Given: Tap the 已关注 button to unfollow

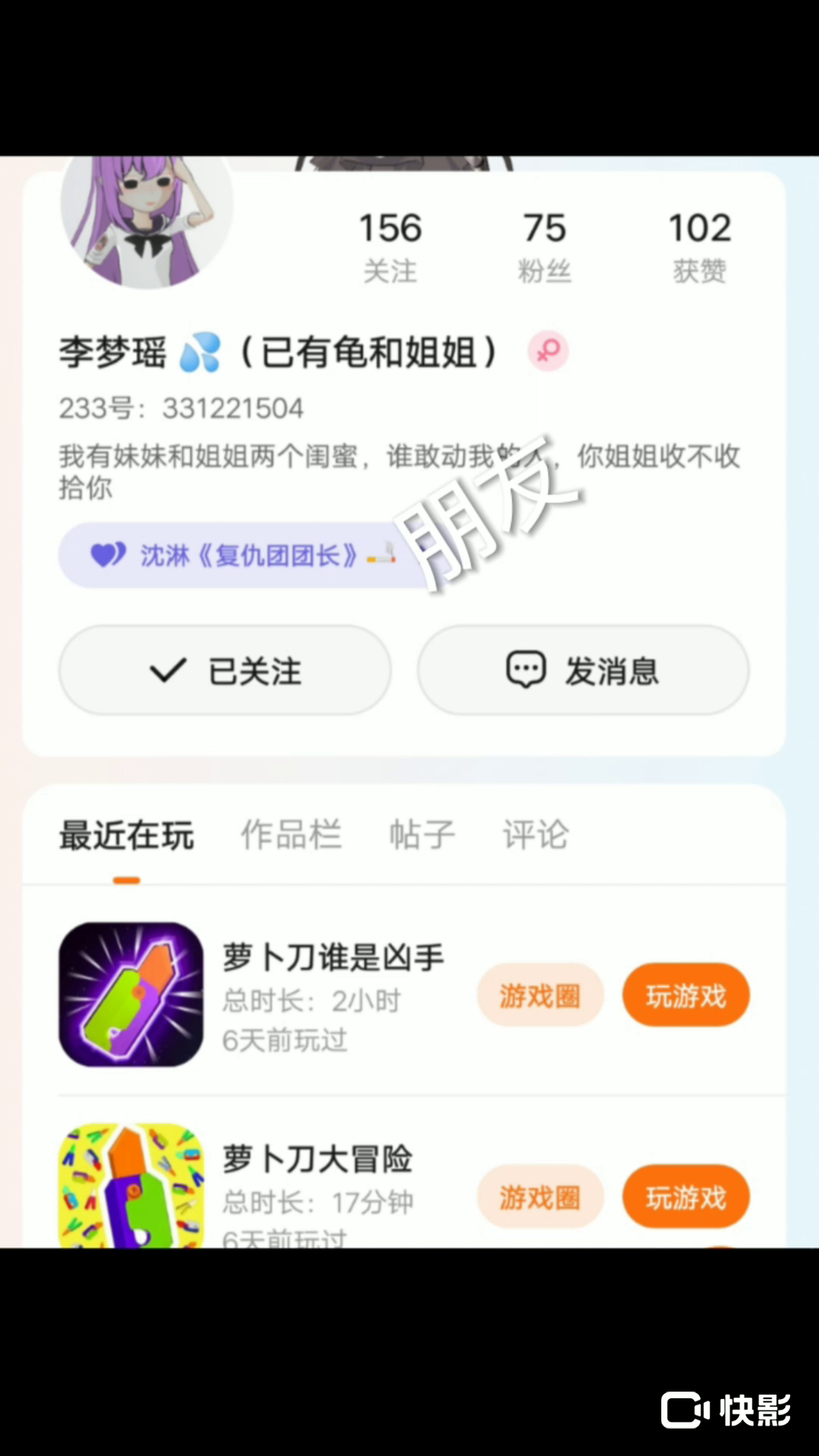Looking at the screenshot, I should [225, 670].
